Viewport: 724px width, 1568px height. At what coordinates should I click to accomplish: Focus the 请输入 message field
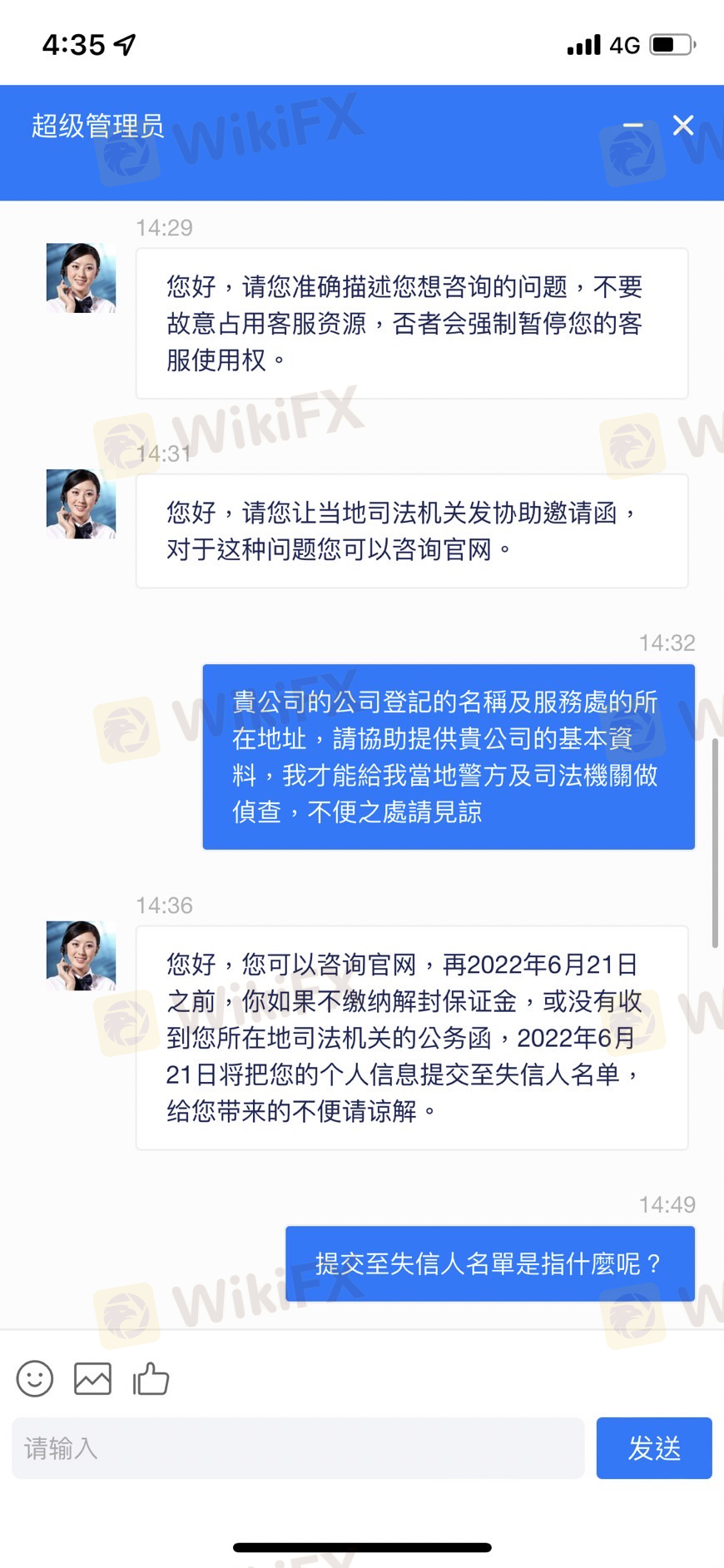point(298,1448)
